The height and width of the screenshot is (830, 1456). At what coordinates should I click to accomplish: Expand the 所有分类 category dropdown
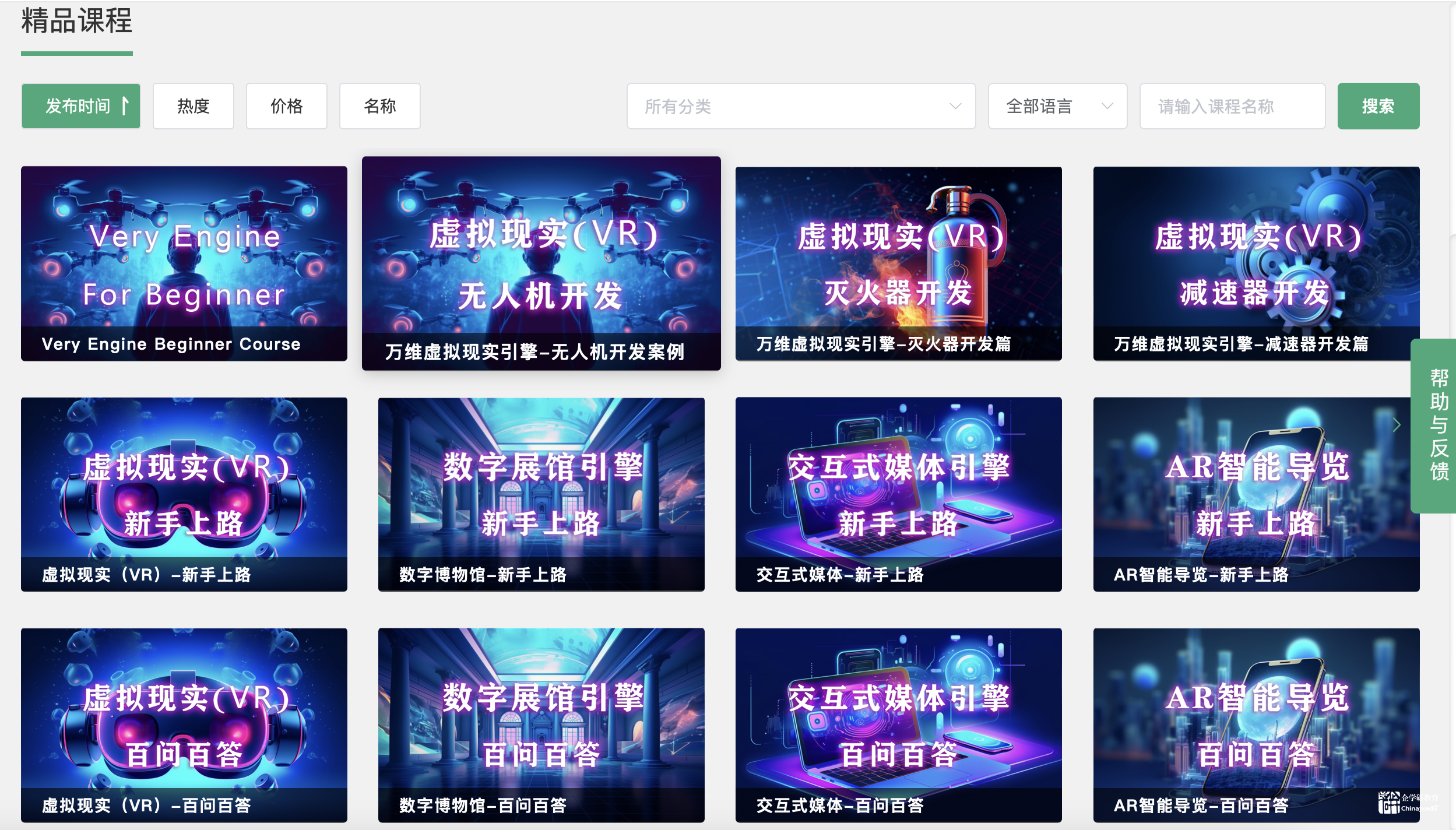[800, 106]
